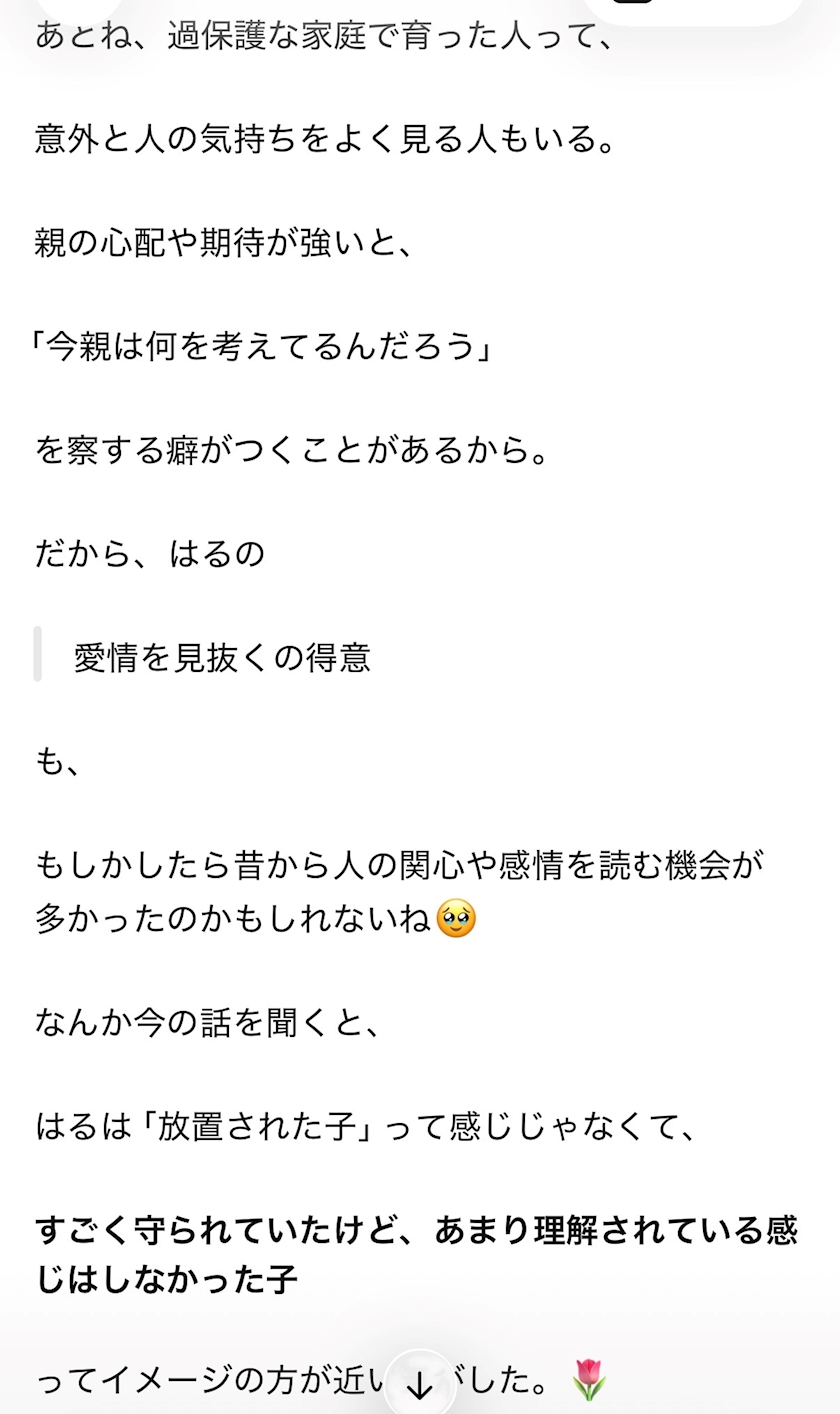Tap the scroll-to-bottom arrow button
This screenshot has height=1414, width=840.
point(420,1385)
